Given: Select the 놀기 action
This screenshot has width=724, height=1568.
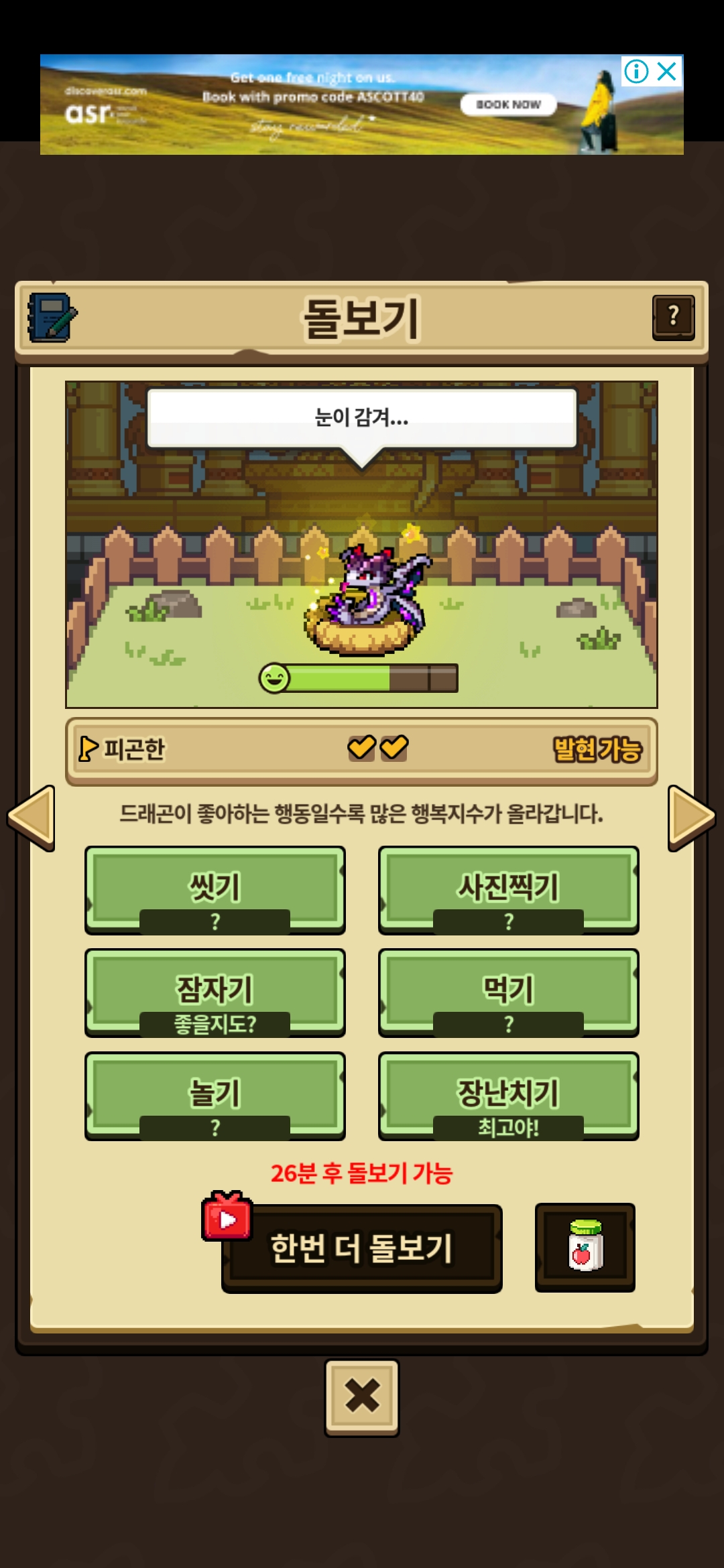Looking at the screenshot, I should (x=215, y=1095).
